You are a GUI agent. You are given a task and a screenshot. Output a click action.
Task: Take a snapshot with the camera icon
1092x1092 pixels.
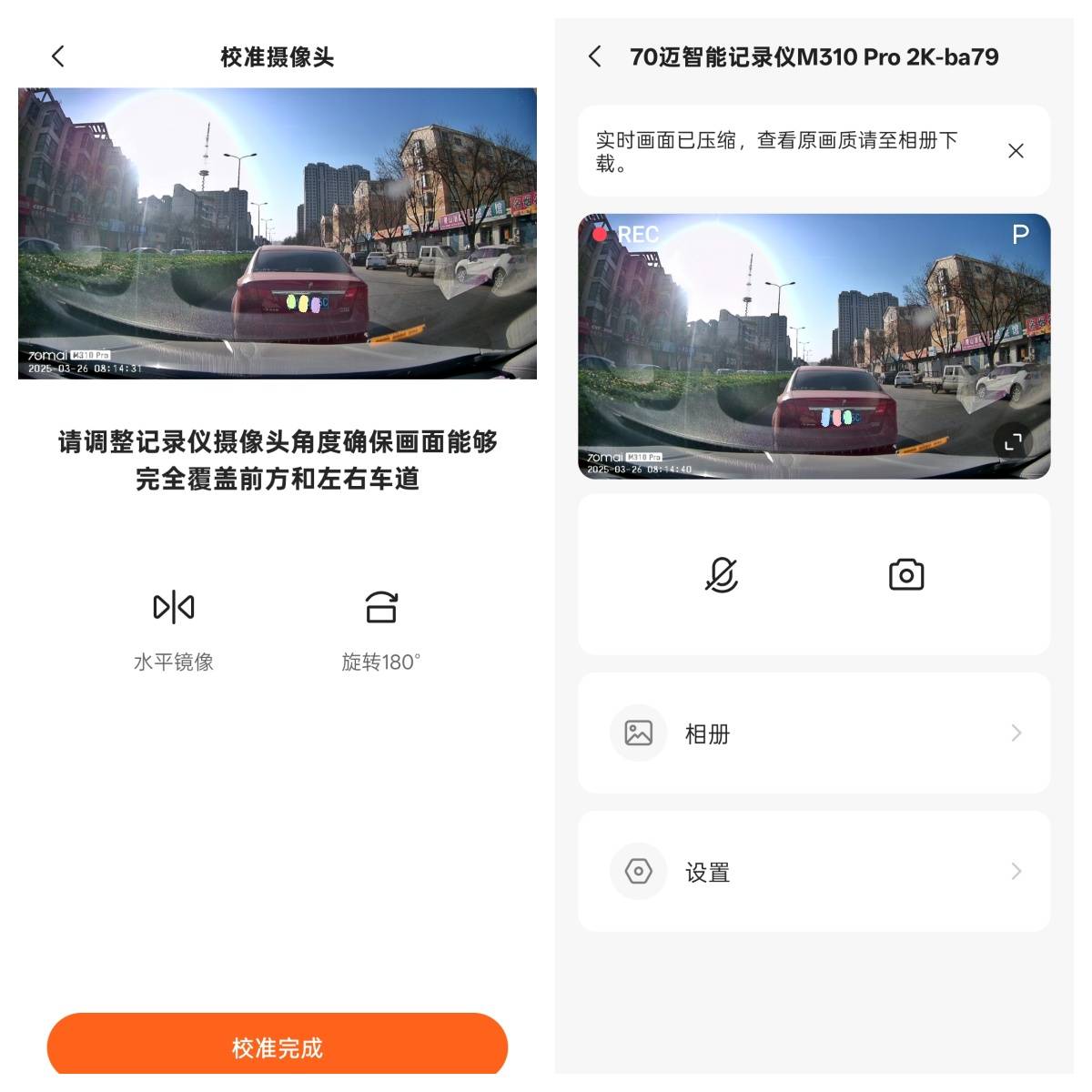pyautogui.click(x=905, y=575)
